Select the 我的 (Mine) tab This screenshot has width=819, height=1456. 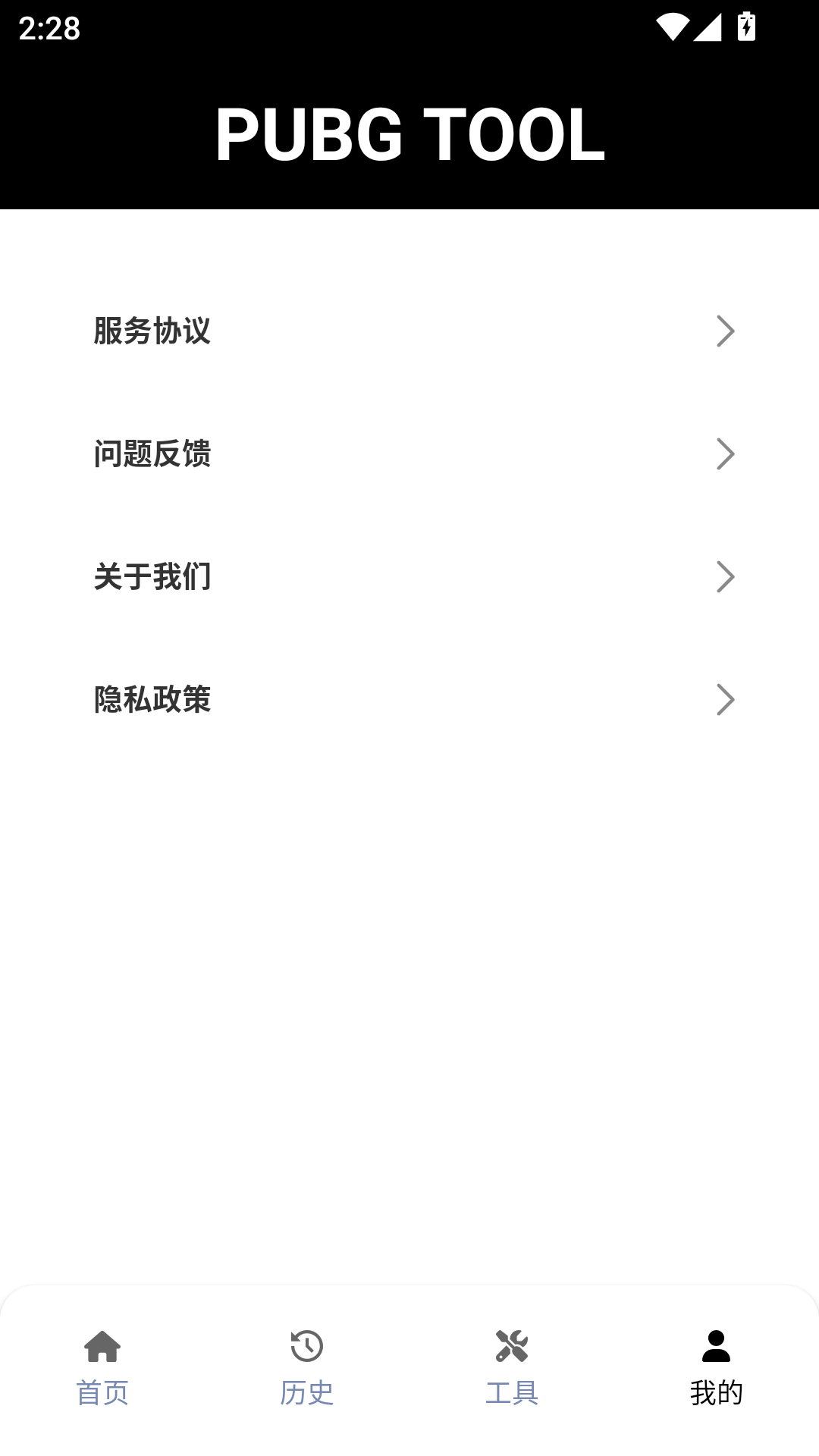click(716, 1367)
